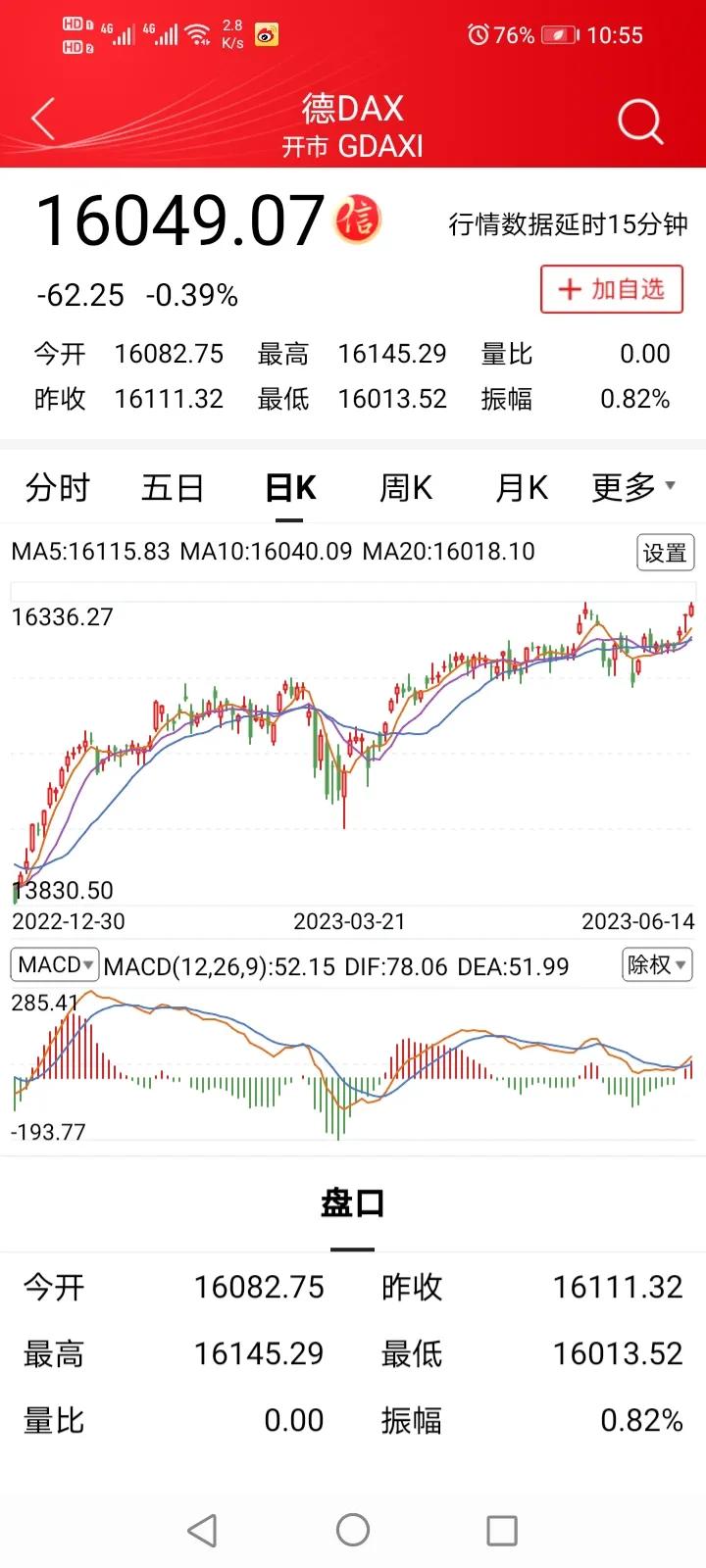706x1568 pixels.
Task: Select the 月K monthly chart tab
Action: (x=520, y=487)
